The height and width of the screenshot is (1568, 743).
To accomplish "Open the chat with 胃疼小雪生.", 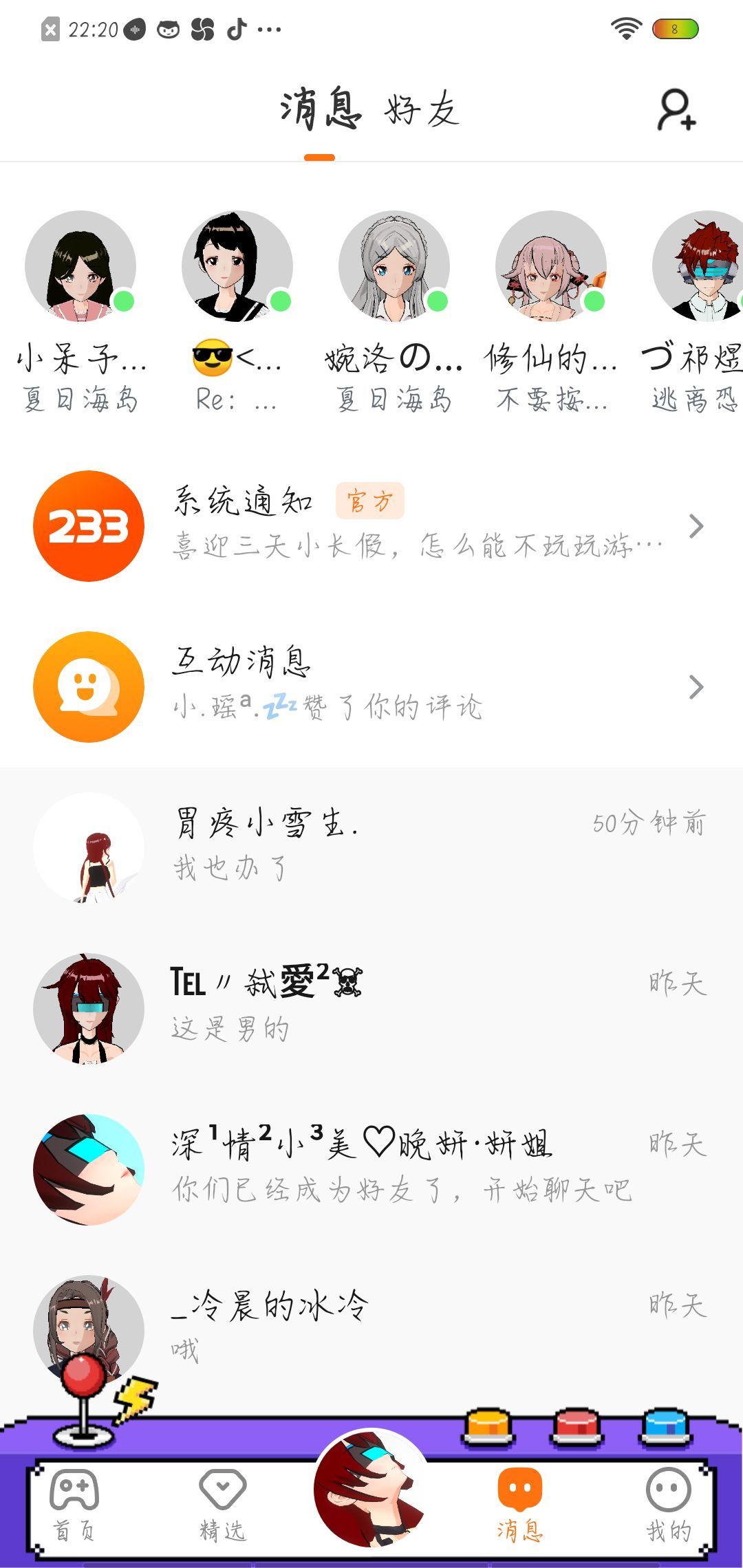I will point(371,847).
